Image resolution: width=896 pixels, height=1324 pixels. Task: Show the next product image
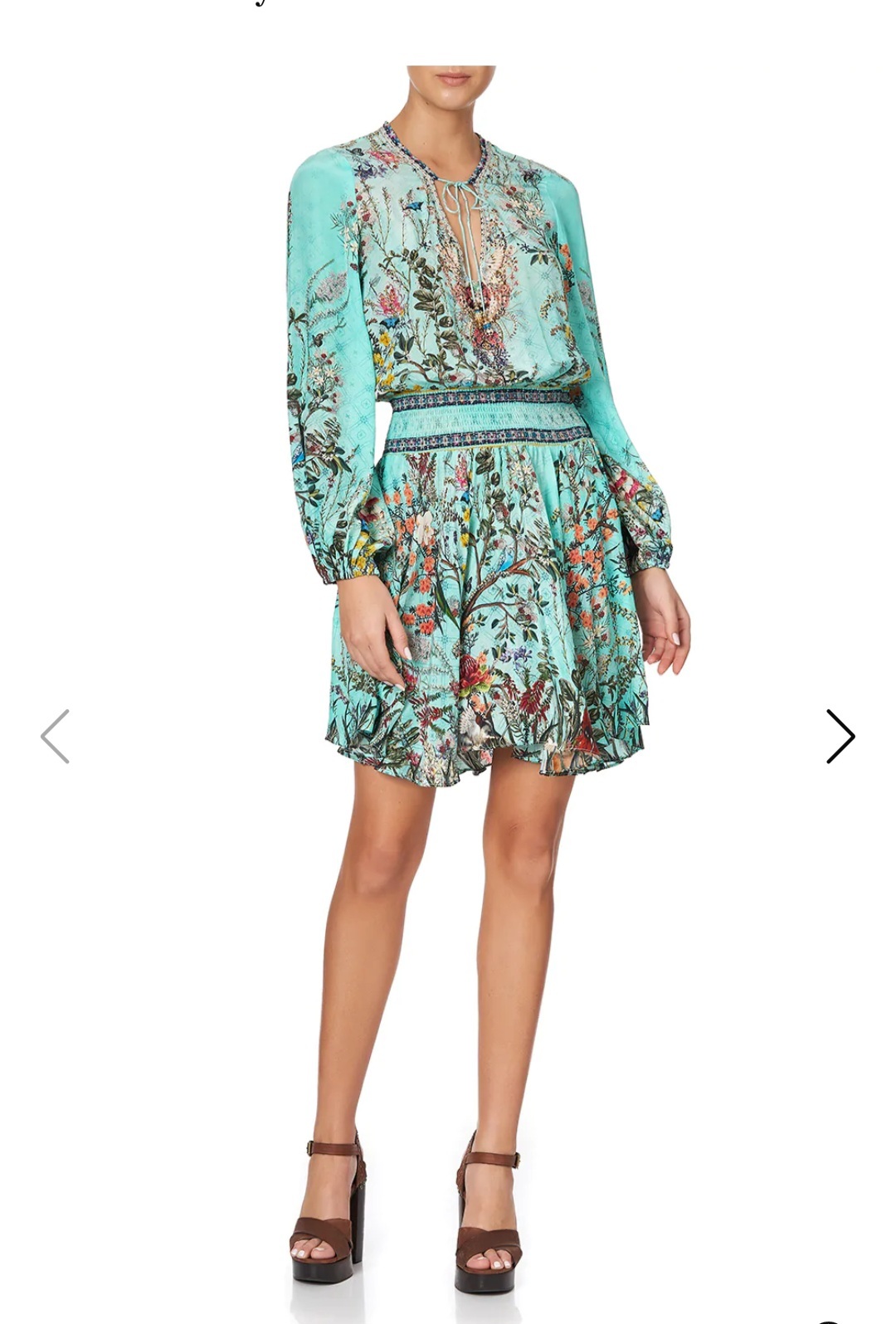pyautogui.click(x=840, y=736)
